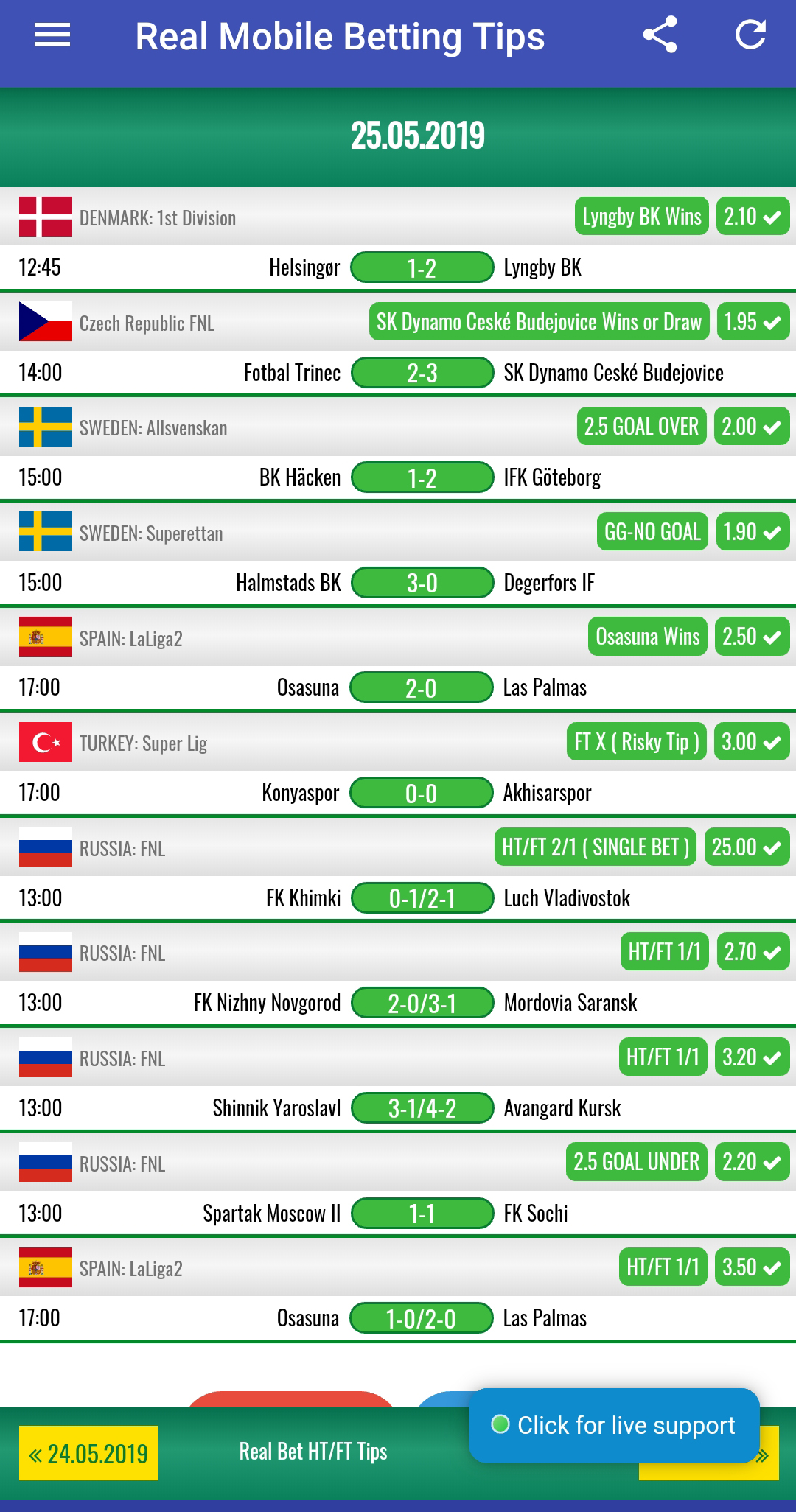The image size is (796, 1512).
Task: Open the live support chat
Action: tap(614, 1426)
